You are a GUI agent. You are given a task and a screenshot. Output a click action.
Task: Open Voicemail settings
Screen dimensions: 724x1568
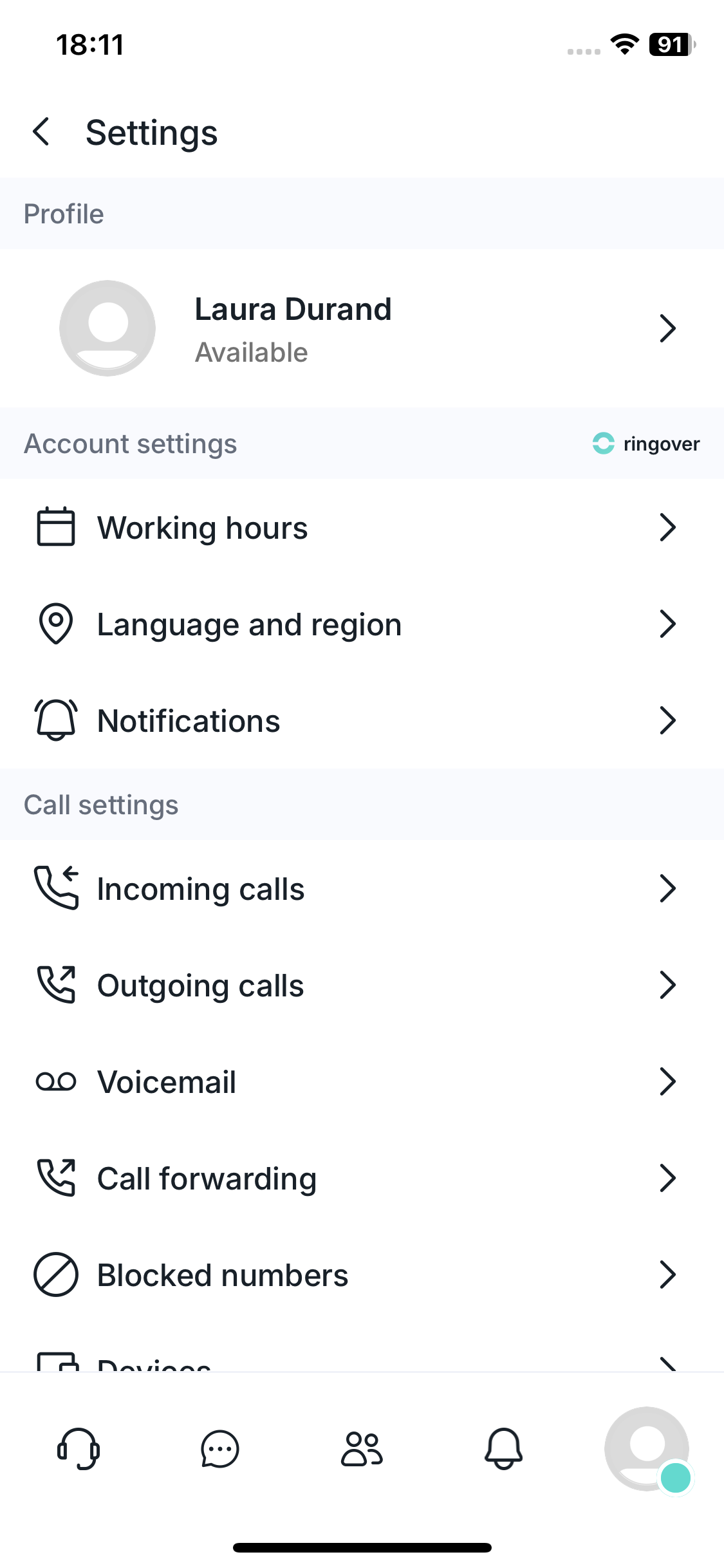point(360,1082)
